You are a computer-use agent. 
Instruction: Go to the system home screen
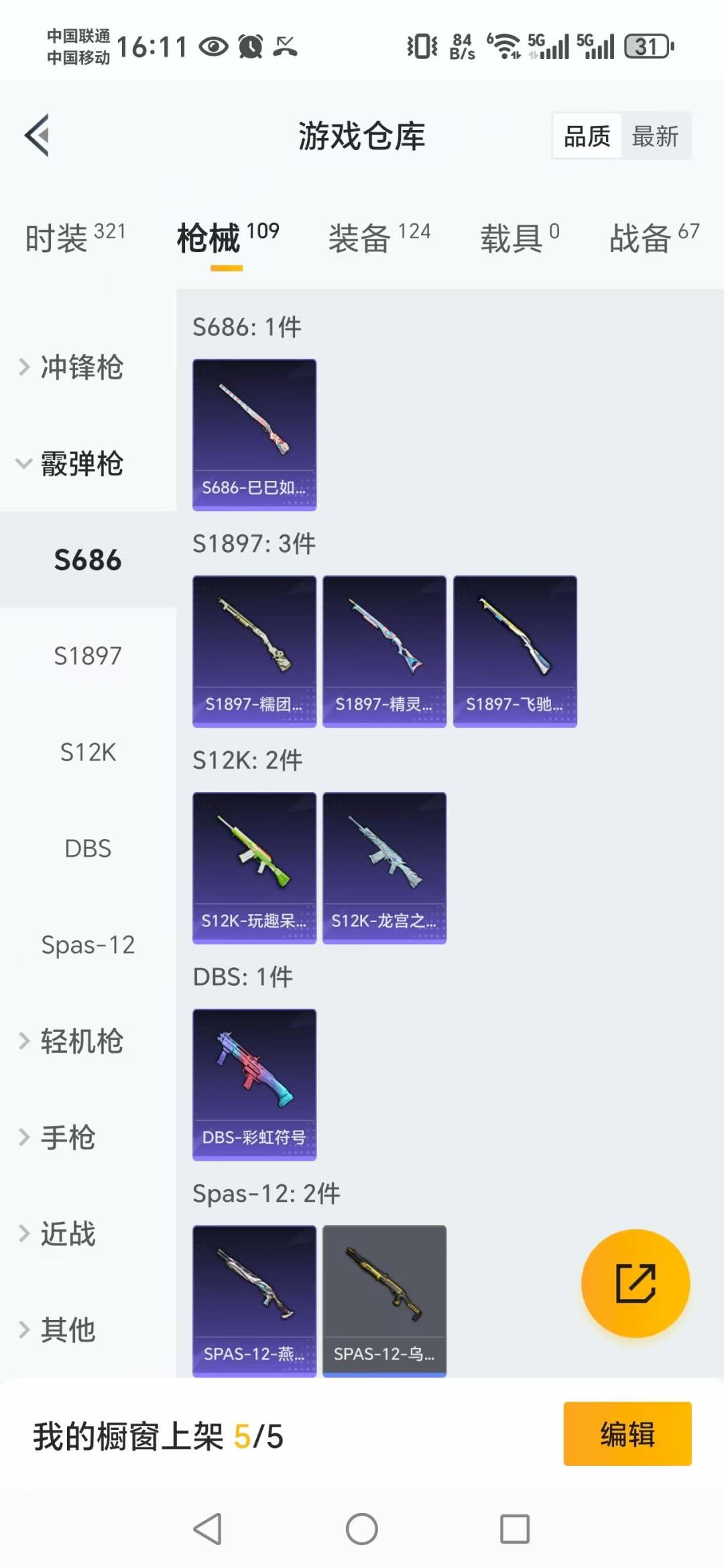pyautogui.click(x=362, y=1529)
